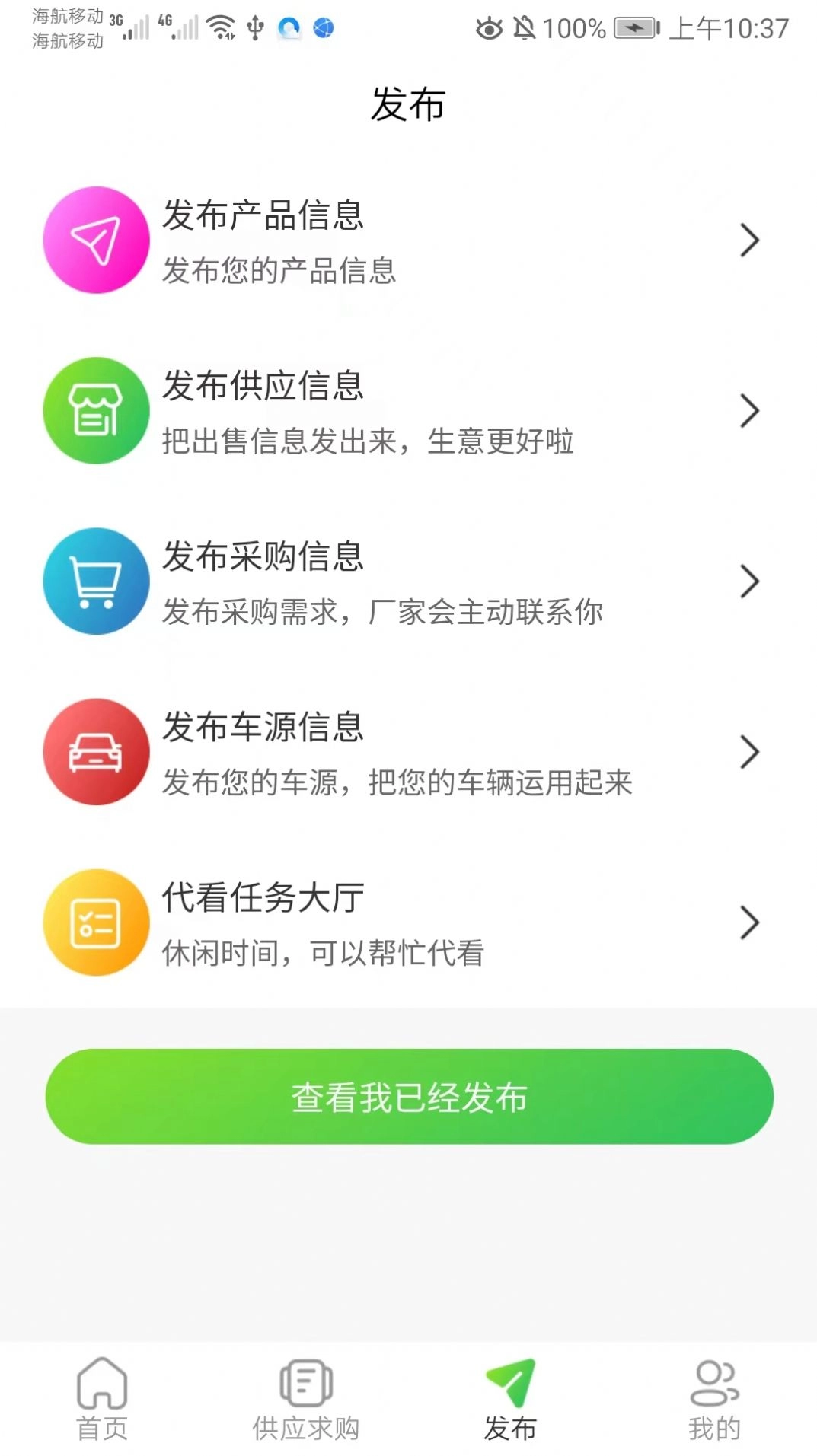The width and height of the screenshot is (817, 1456).
Task: Open 我的 tab
Action: (x=713, y=1399)
